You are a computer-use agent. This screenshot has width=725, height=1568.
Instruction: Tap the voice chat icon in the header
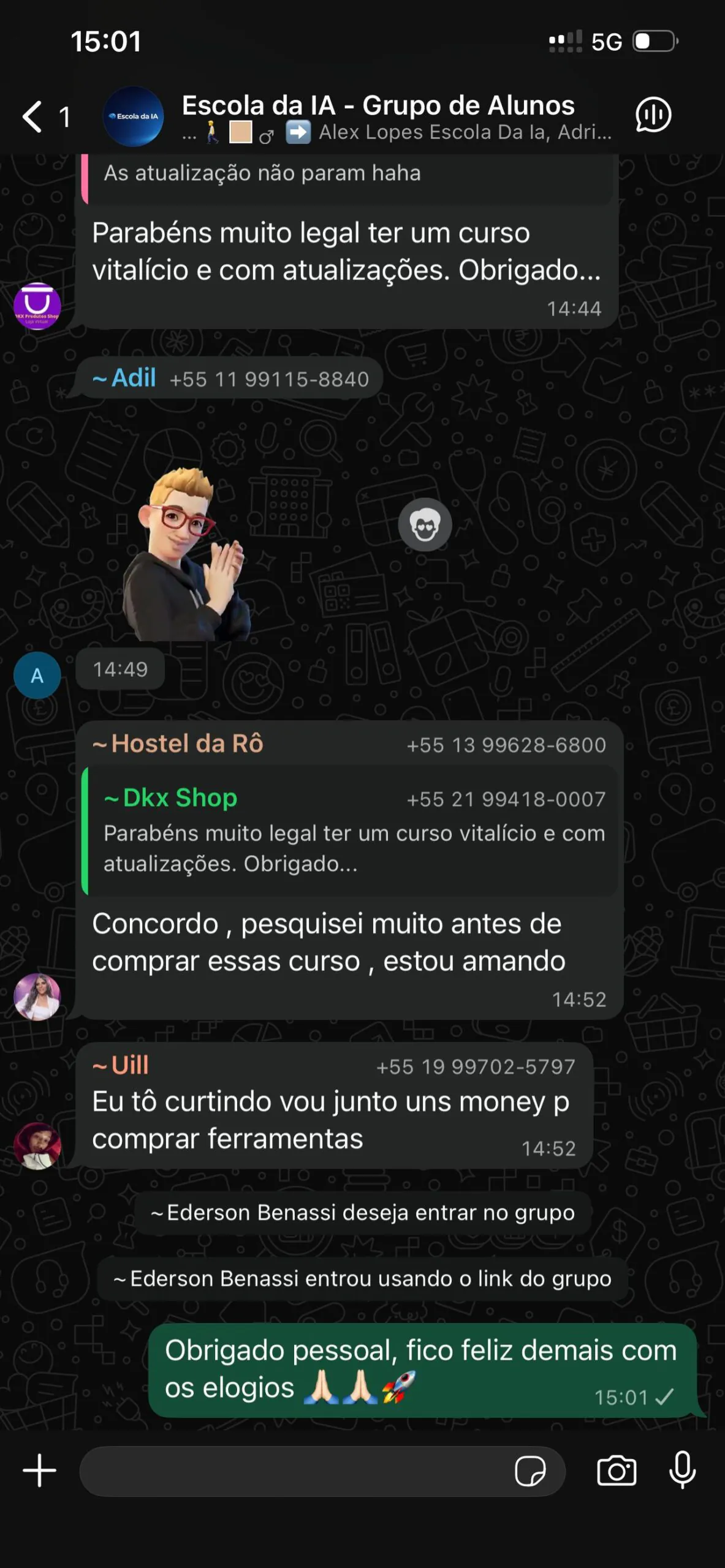point(655,116)
